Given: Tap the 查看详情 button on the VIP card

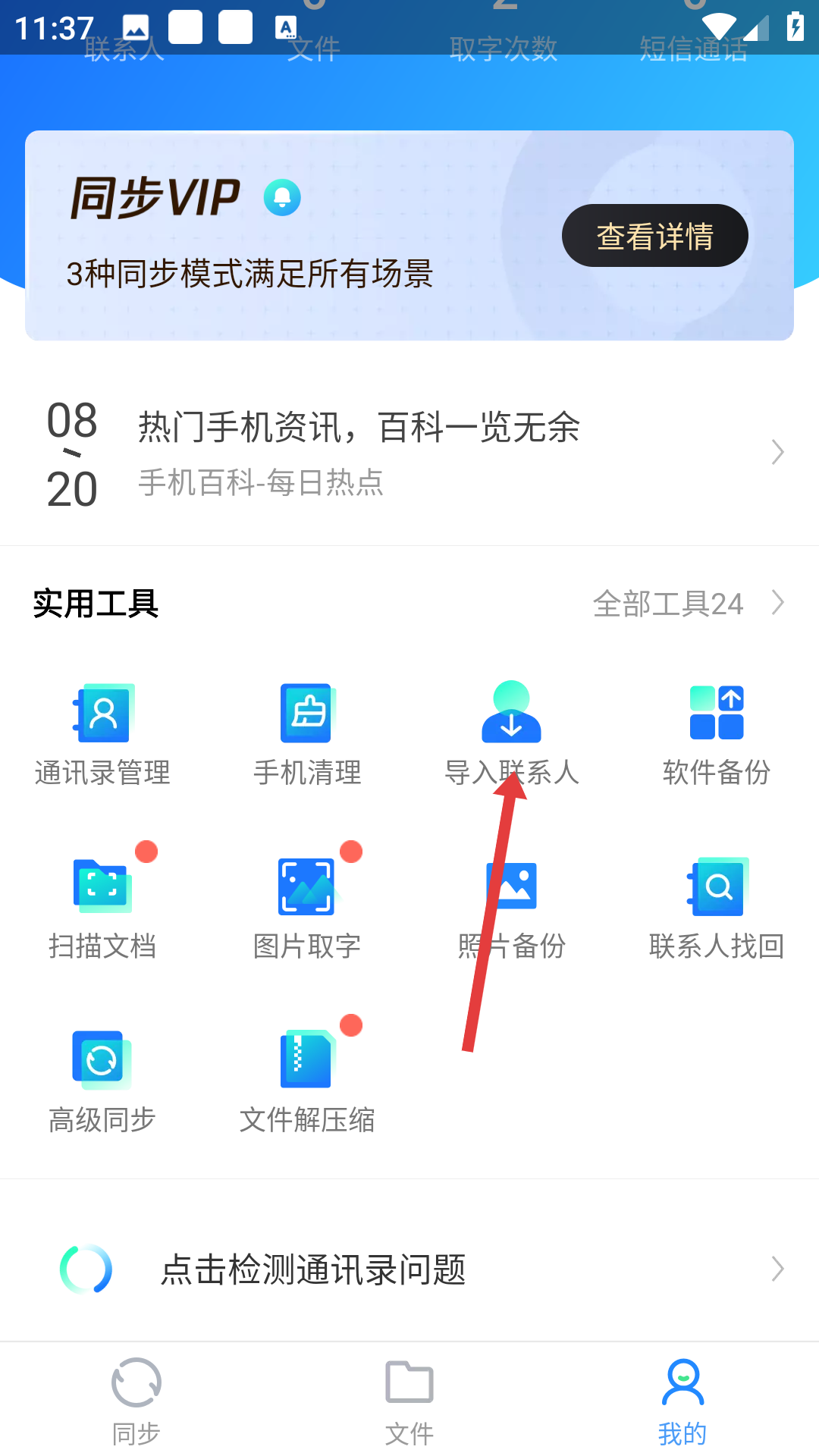Looking at the screenshot, I should (x=654, y=236).
